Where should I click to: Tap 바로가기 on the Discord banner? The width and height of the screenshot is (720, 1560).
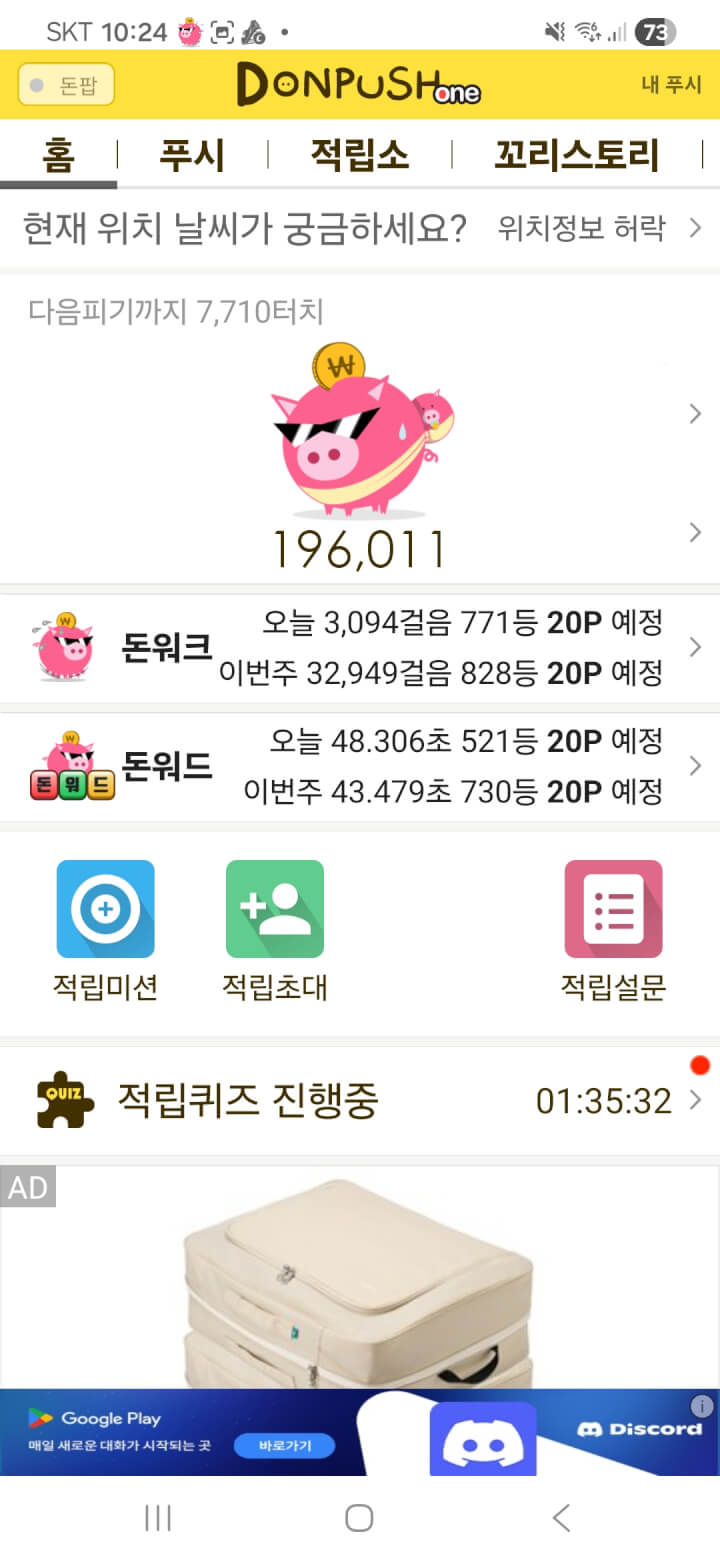pos(284,1446)
